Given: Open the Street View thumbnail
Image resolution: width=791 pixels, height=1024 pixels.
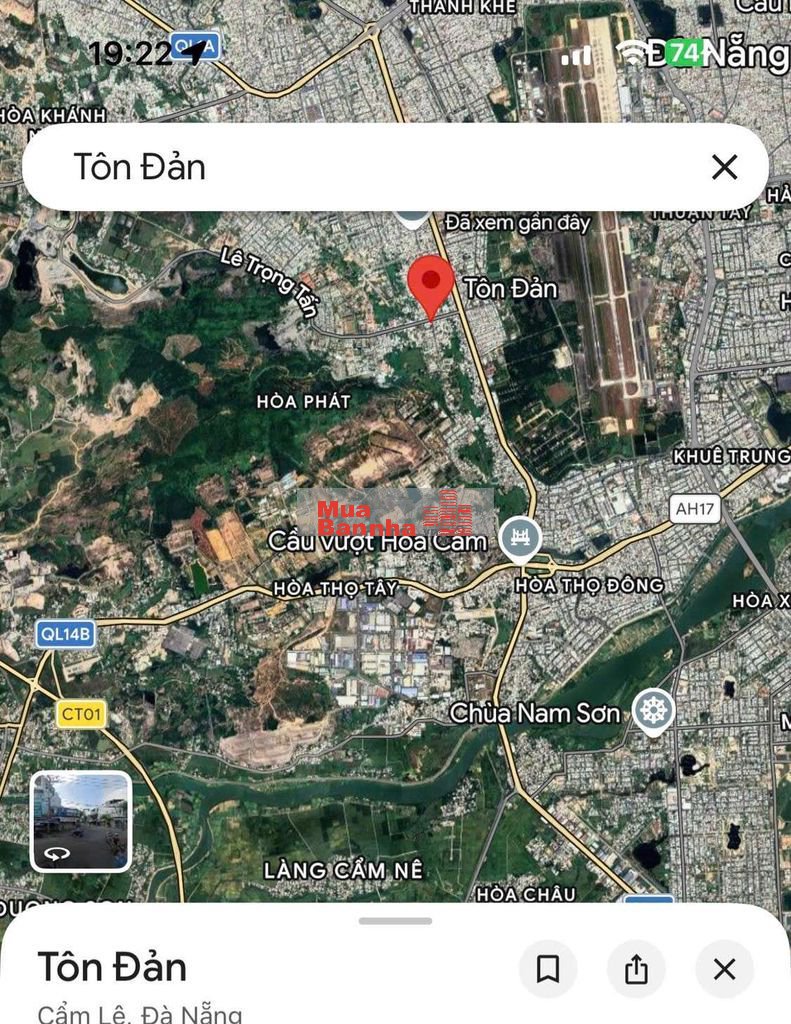Looking at the screenshot, I should 81,821.
